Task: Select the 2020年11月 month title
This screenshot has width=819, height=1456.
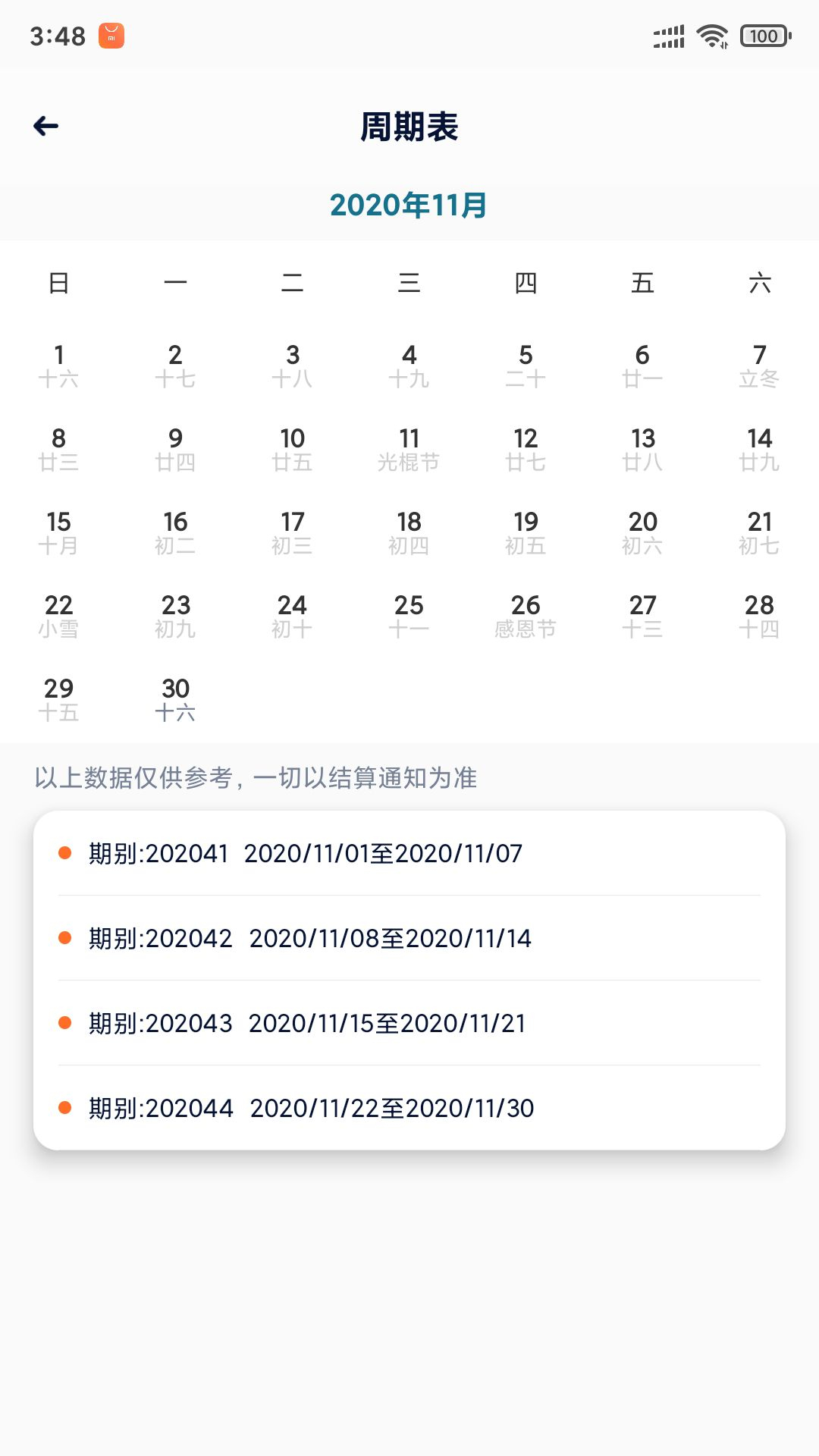Action: (409, 205)
